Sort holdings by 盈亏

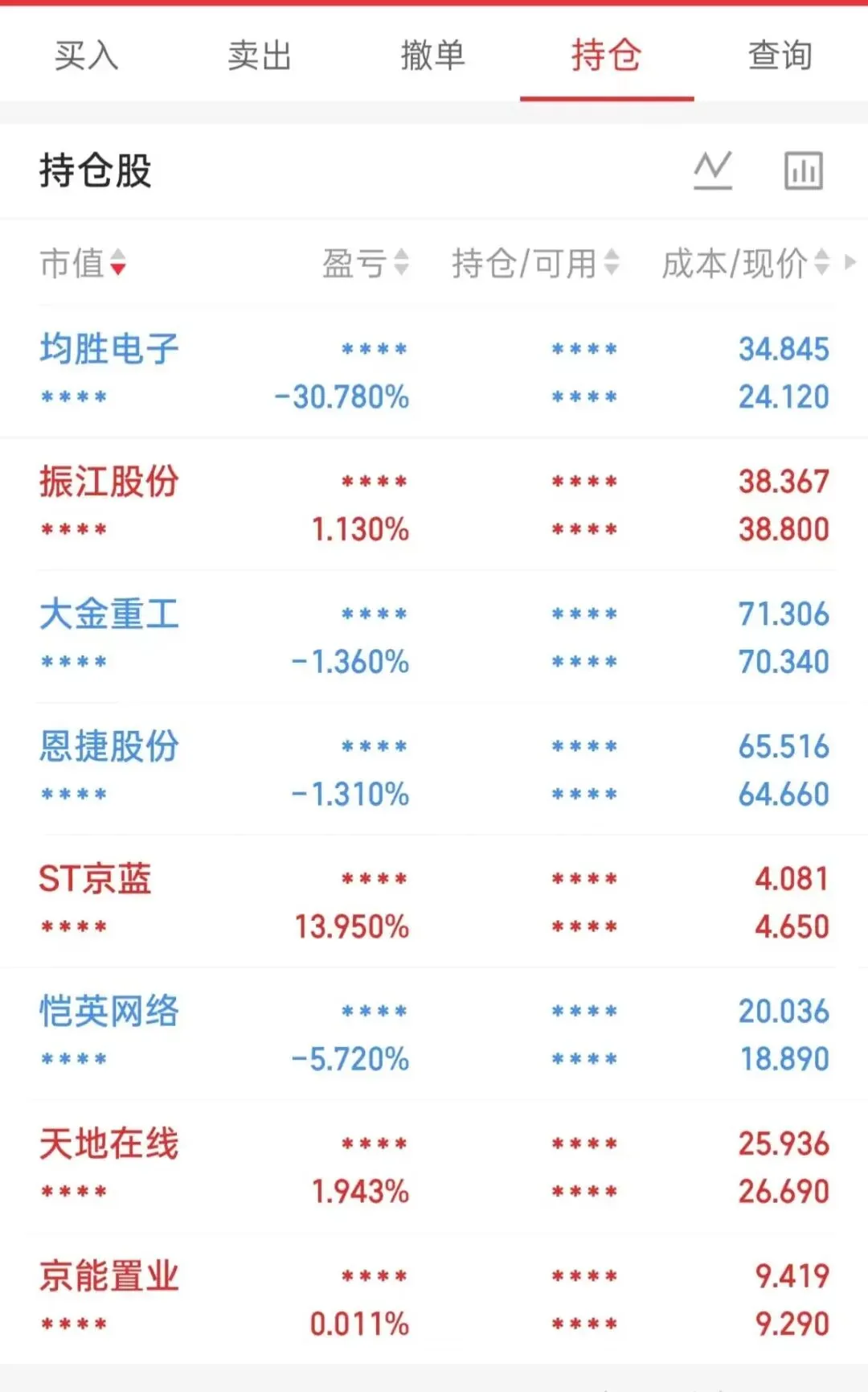click(366, 263)
